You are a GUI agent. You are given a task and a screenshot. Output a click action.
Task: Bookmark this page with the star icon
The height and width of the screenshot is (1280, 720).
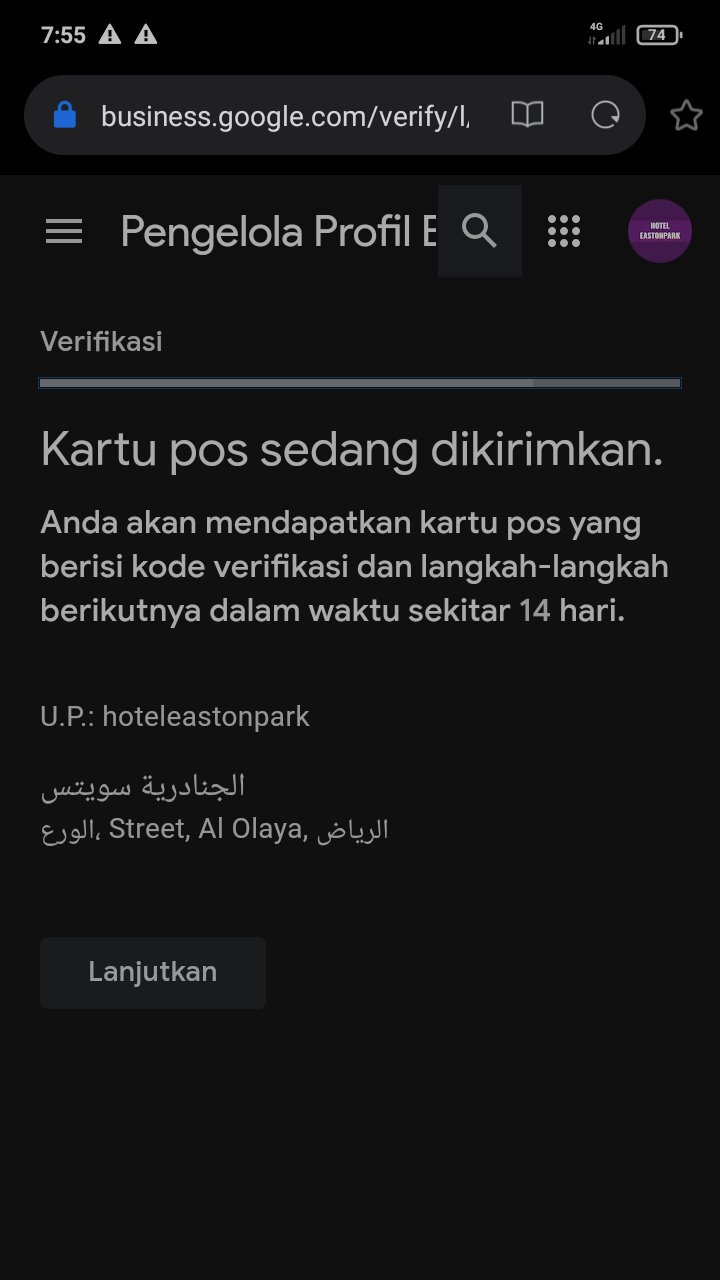[686, 115]
